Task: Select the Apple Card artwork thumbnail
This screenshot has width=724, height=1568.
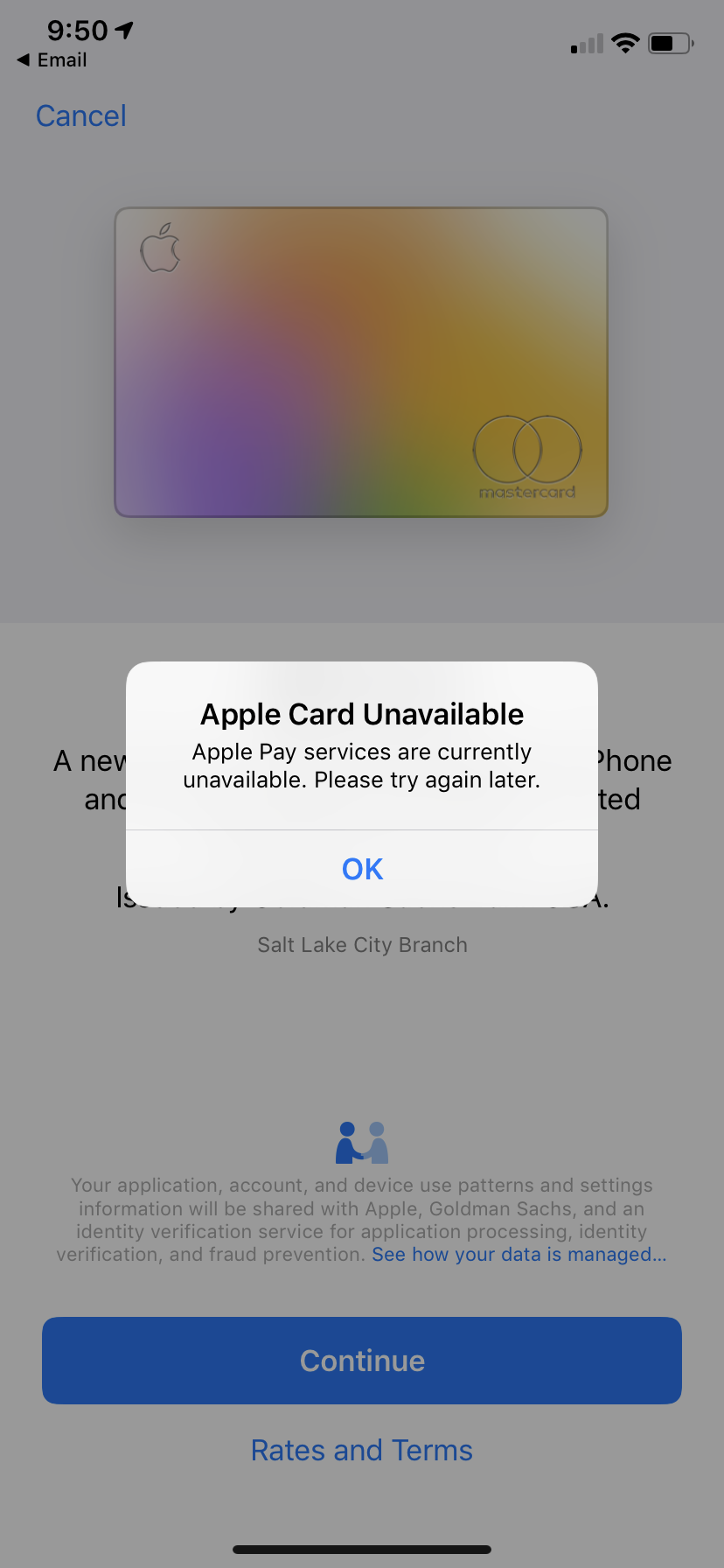Action: click(362, 362)
